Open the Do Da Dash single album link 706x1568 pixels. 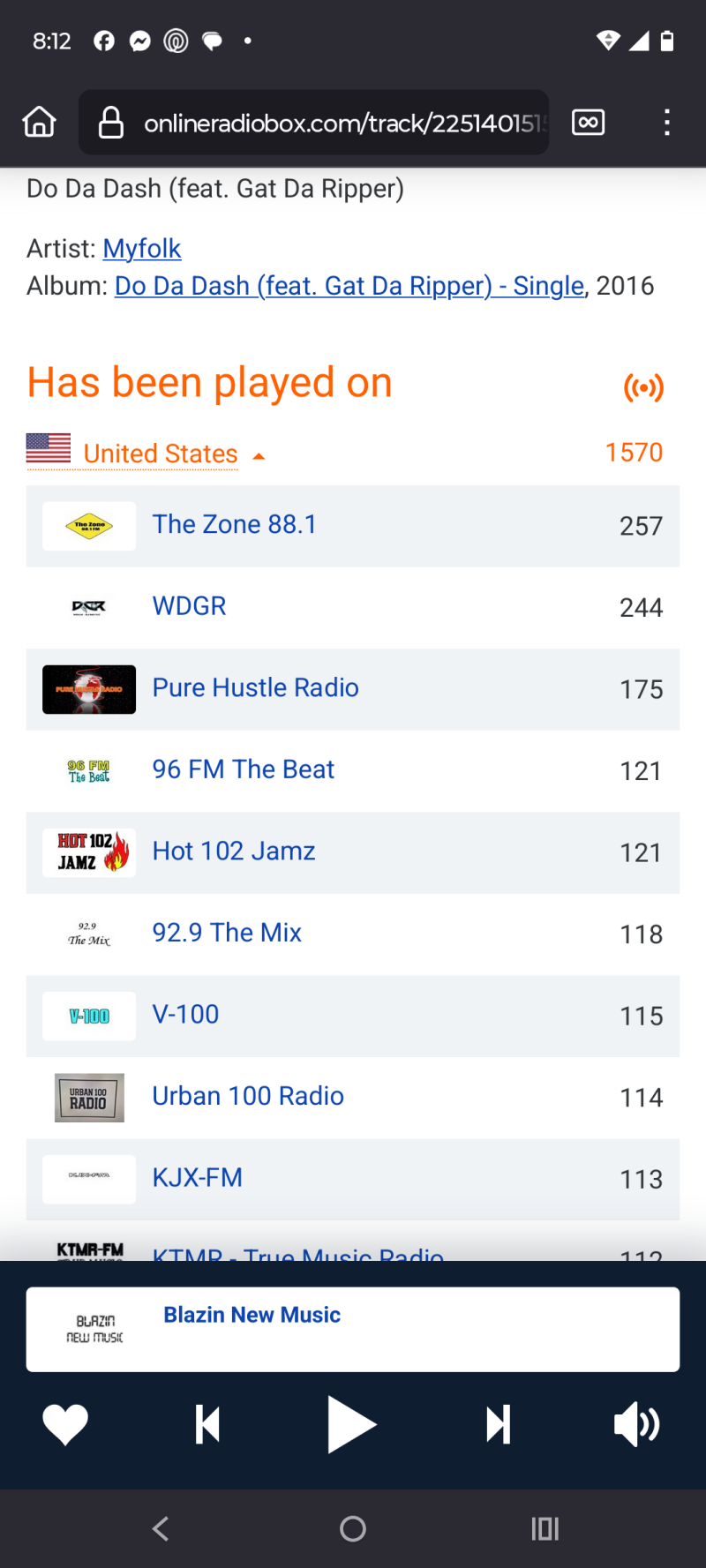tap(349, 286)
